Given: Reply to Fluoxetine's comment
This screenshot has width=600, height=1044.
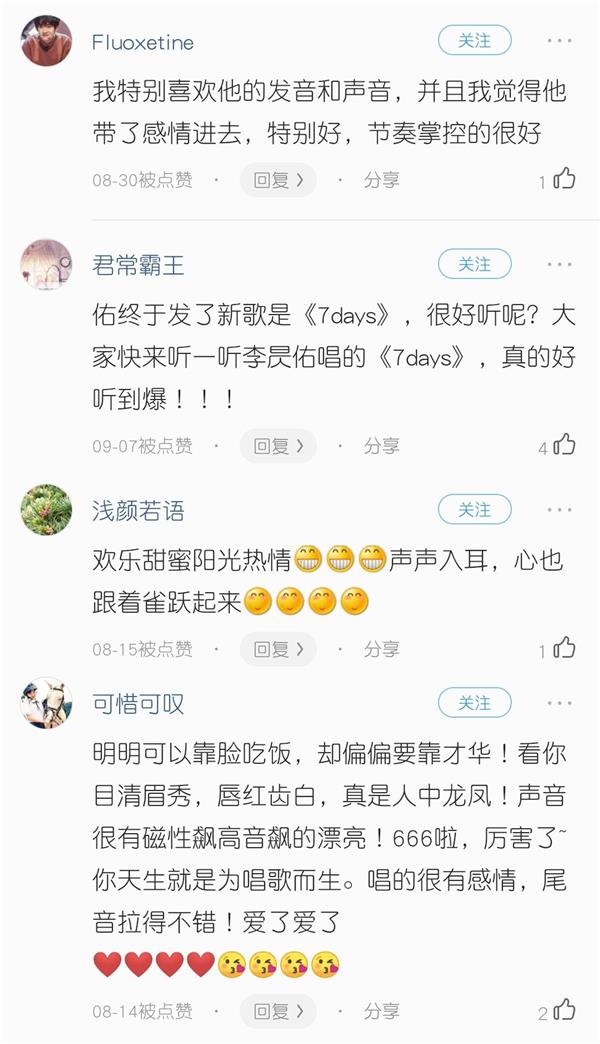Looking at the screenshot, I should (x=278, y=180).
